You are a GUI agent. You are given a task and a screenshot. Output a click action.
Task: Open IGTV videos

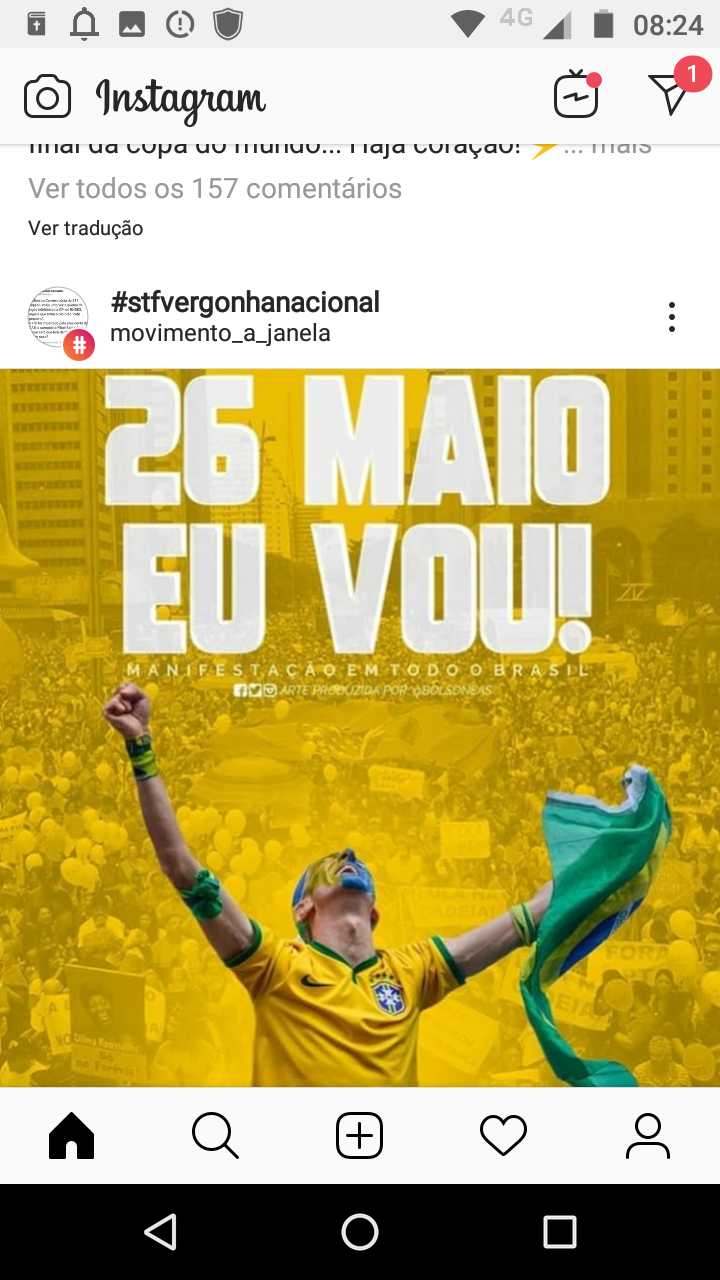point(577,96)
